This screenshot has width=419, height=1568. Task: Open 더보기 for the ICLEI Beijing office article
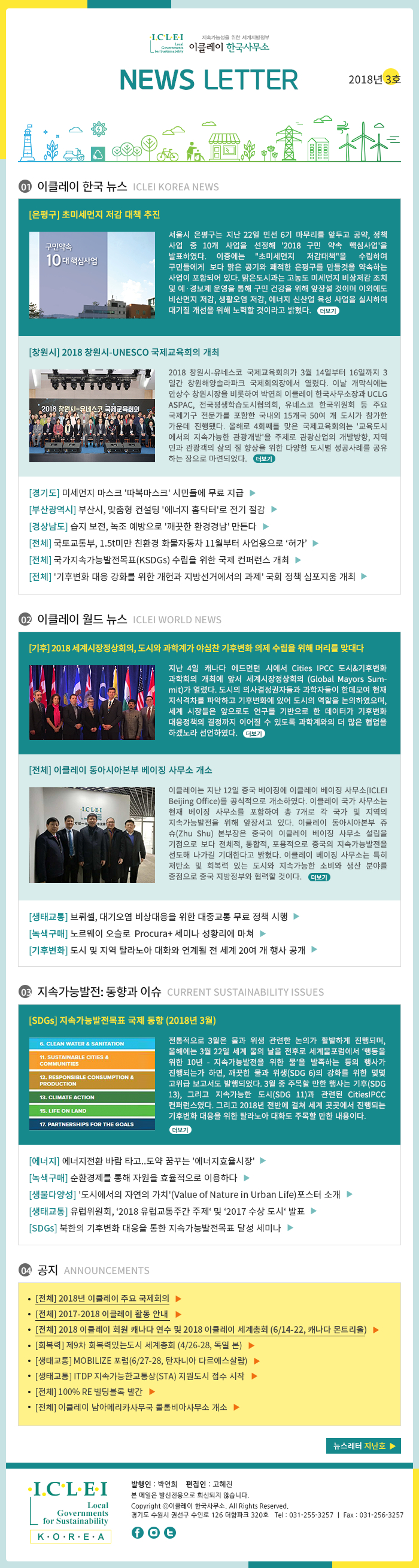318,877
